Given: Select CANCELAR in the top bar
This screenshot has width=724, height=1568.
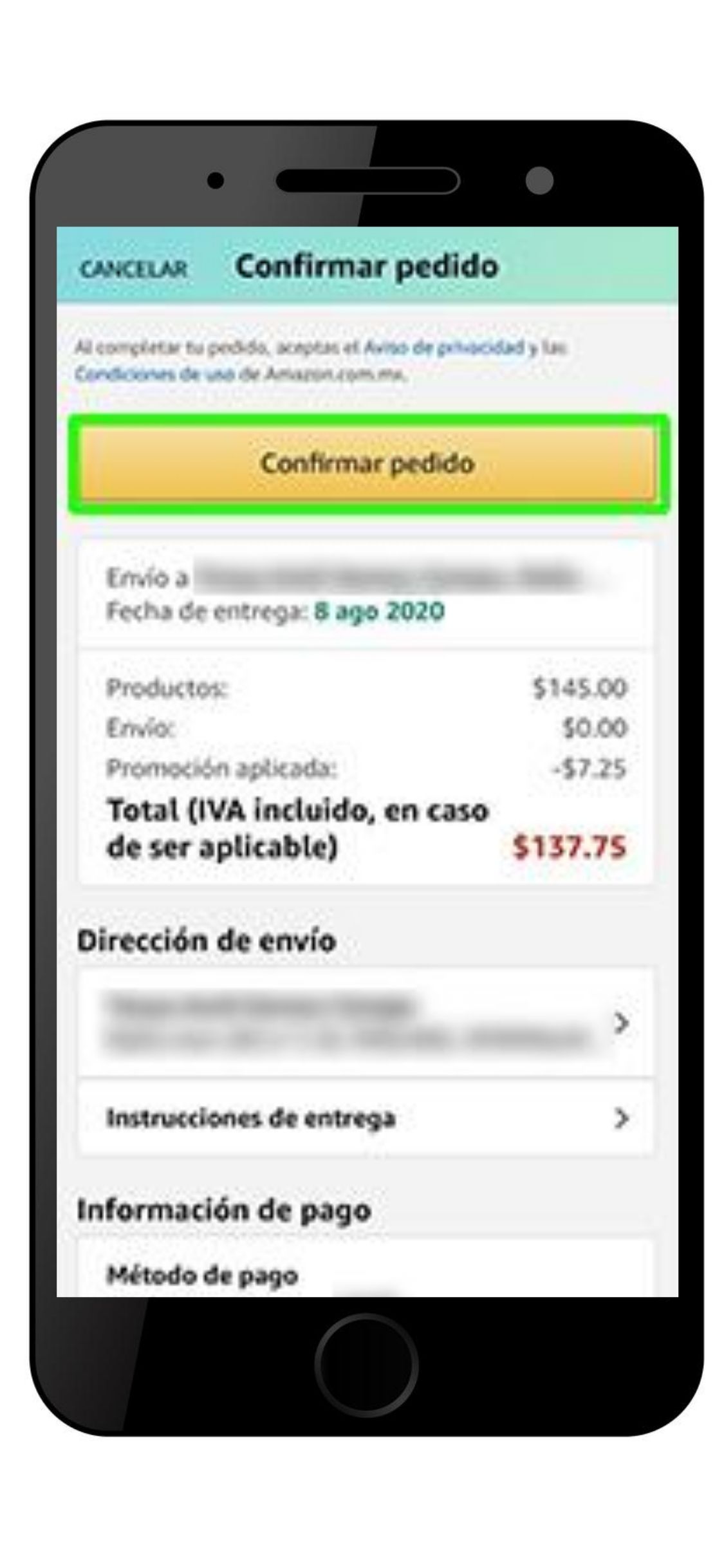Looking at the screenshot, I should [132, 268].
